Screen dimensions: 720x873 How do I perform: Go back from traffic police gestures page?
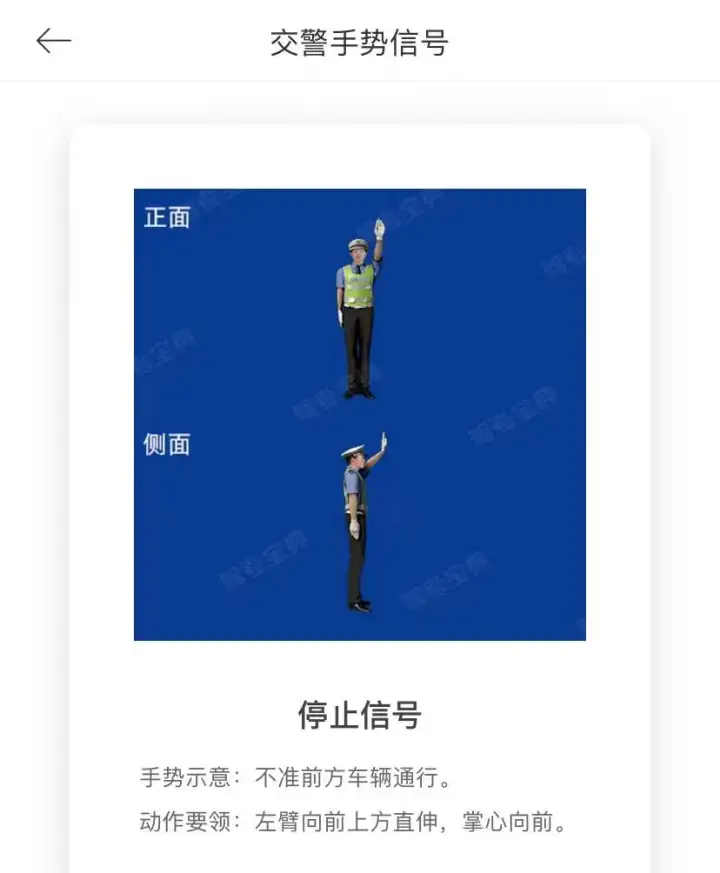(54, 41)
